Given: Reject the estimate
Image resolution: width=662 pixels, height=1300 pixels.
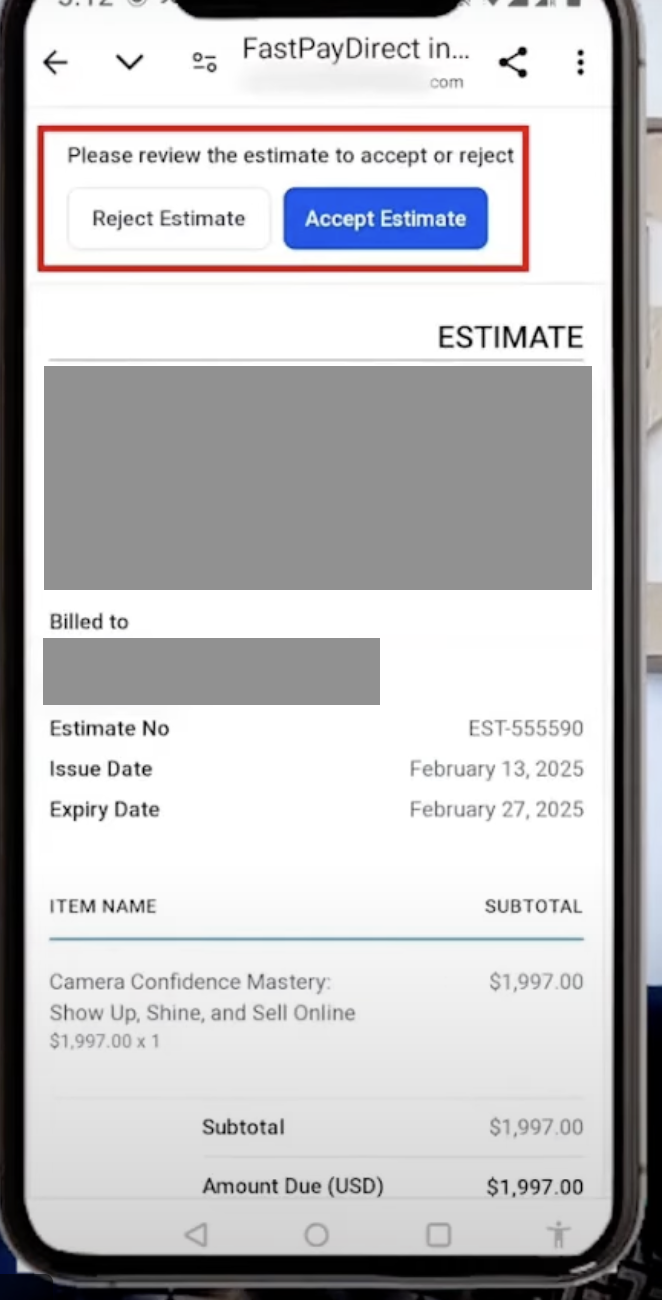Looking at the screenshot, I should pyautogui.click(x=169, y=218).
